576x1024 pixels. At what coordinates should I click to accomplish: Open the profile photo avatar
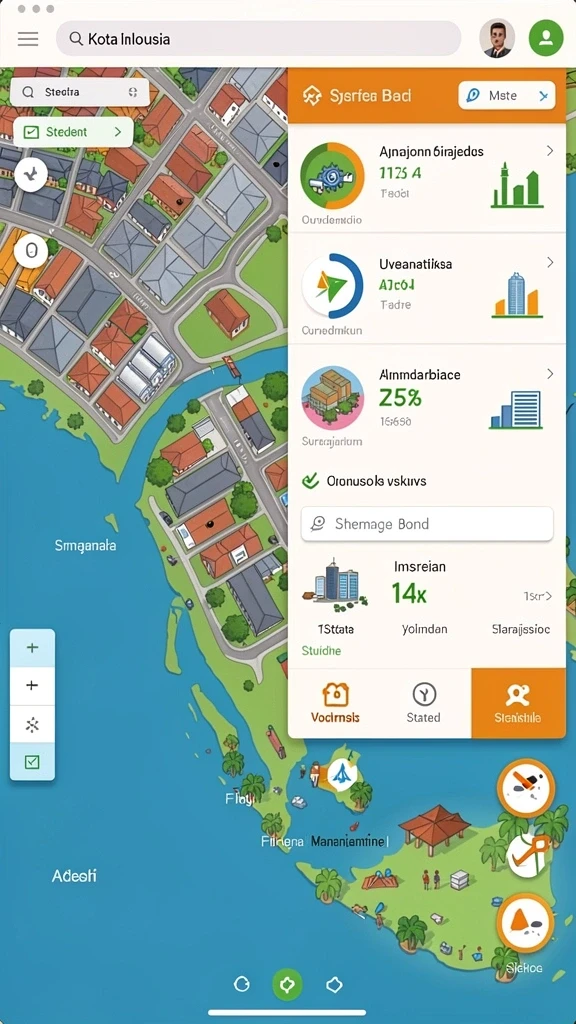point(496,39)
